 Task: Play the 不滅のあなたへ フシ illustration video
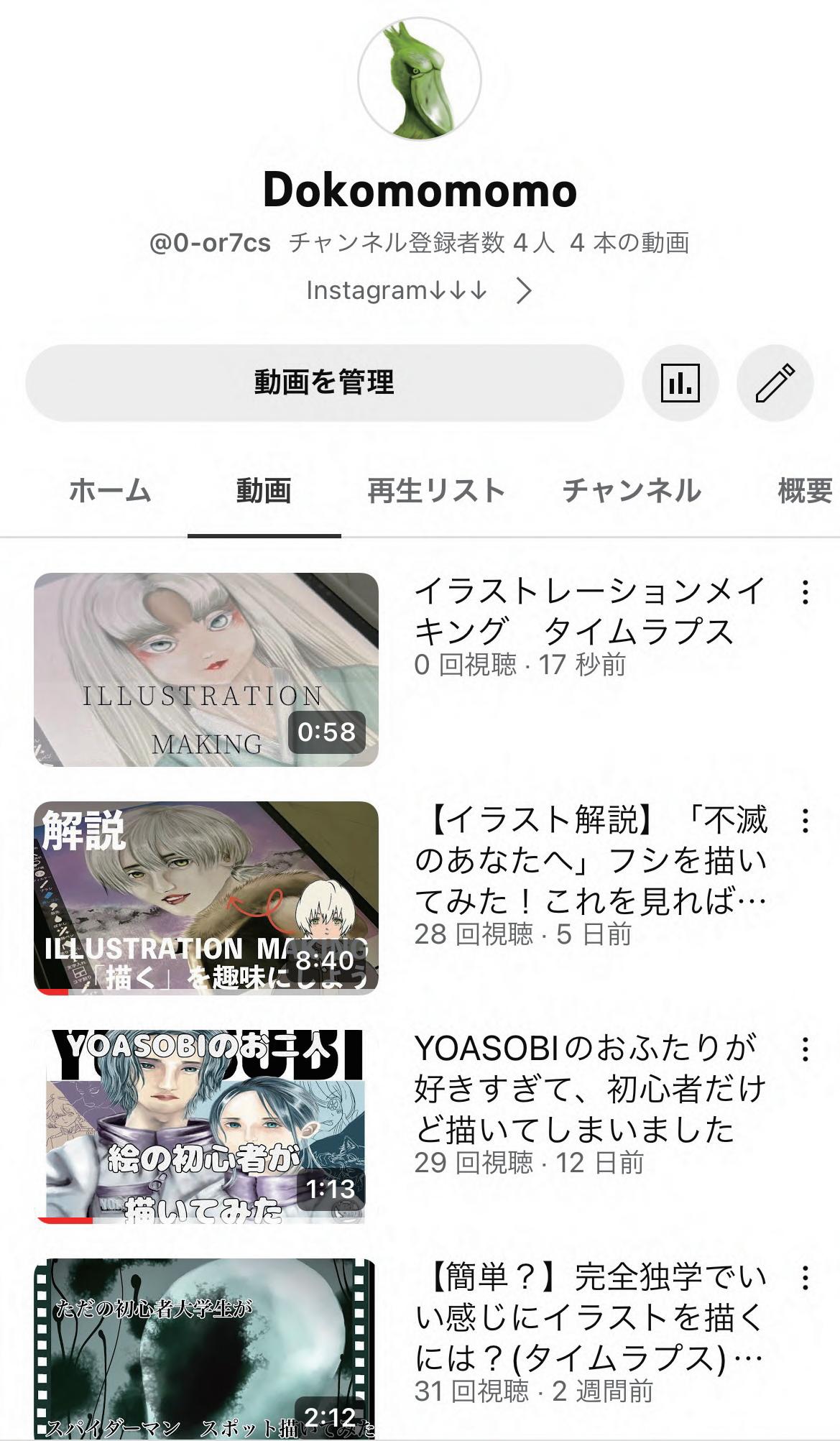pyautogui.click(x=206, y=898)
